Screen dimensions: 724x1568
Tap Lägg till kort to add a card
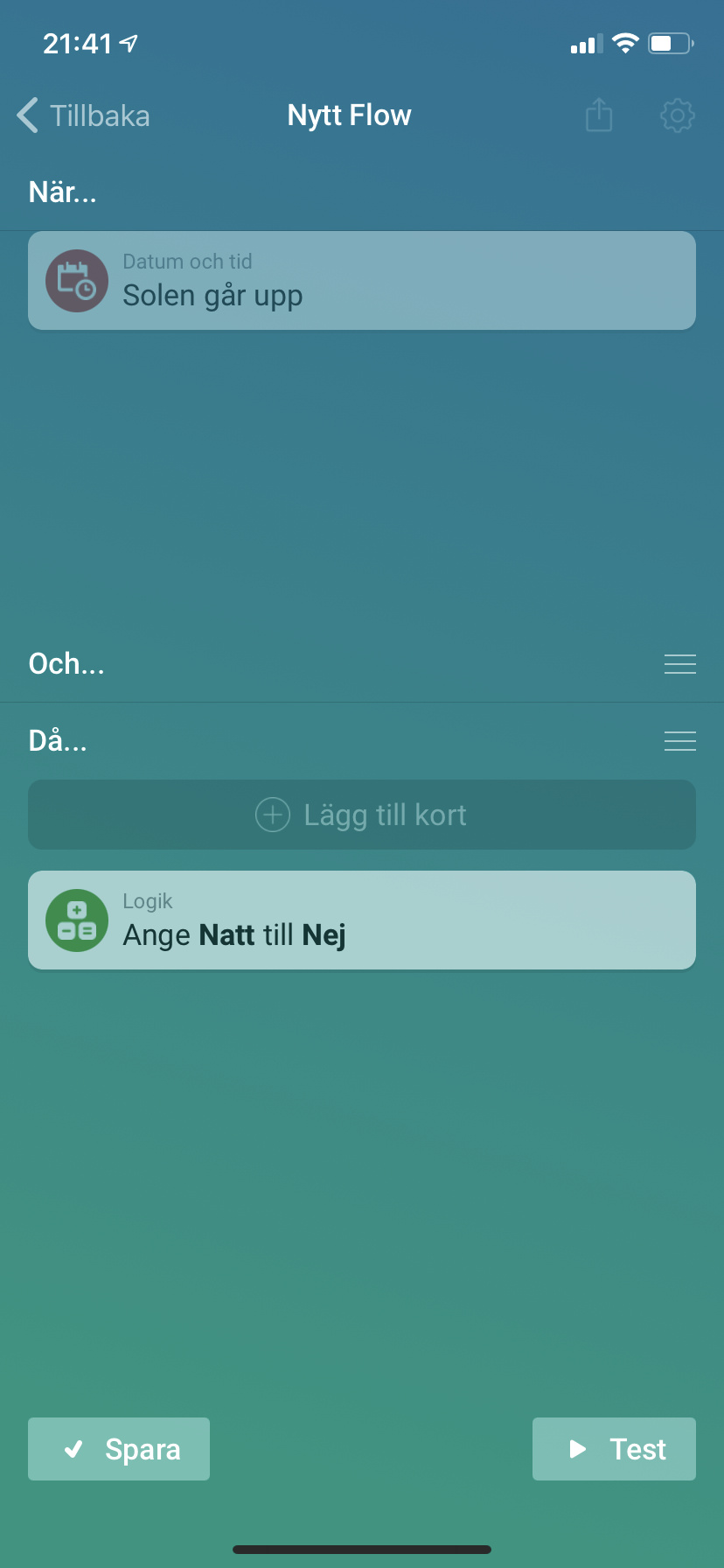(x=362, y=815)
